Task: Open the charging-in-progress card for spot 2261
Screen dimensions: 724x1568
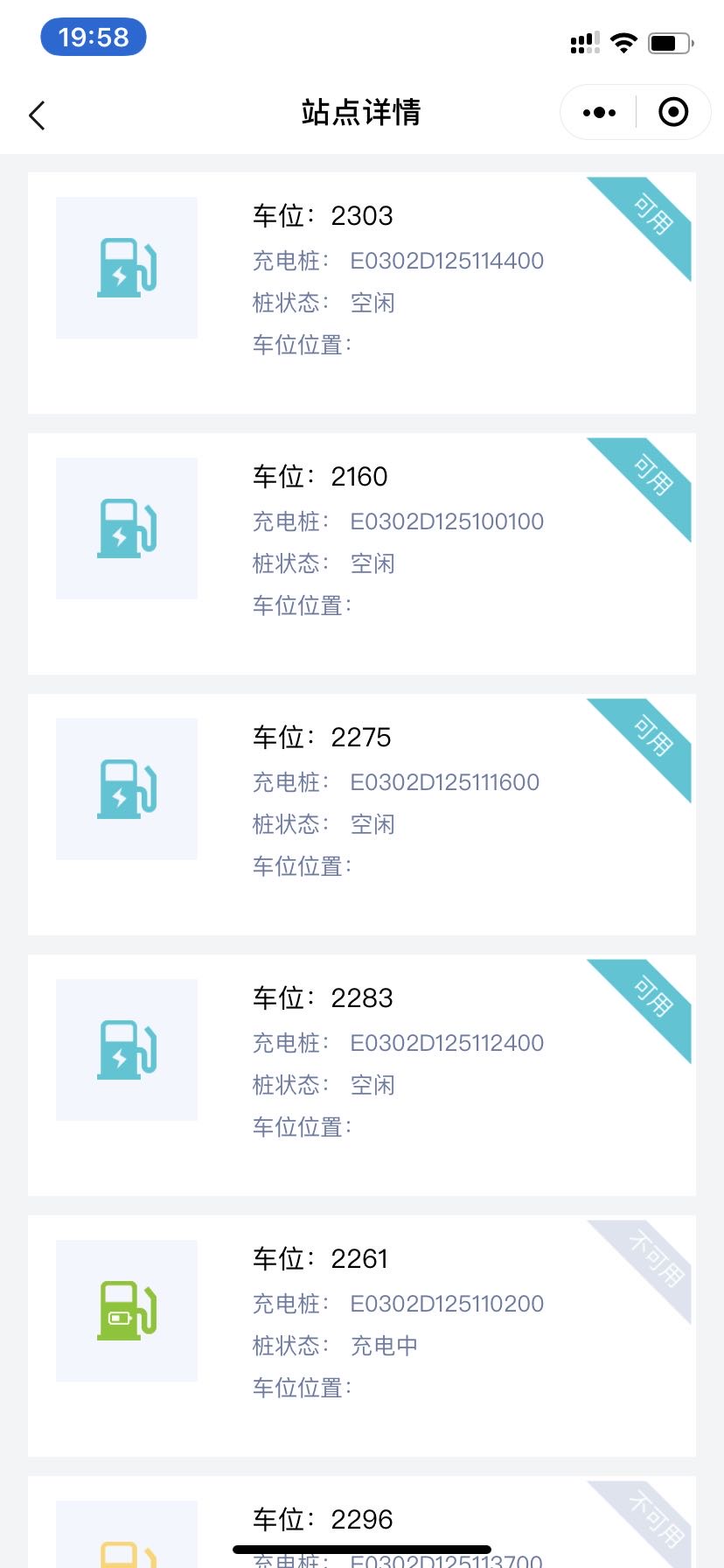Action: point(361,1335)
